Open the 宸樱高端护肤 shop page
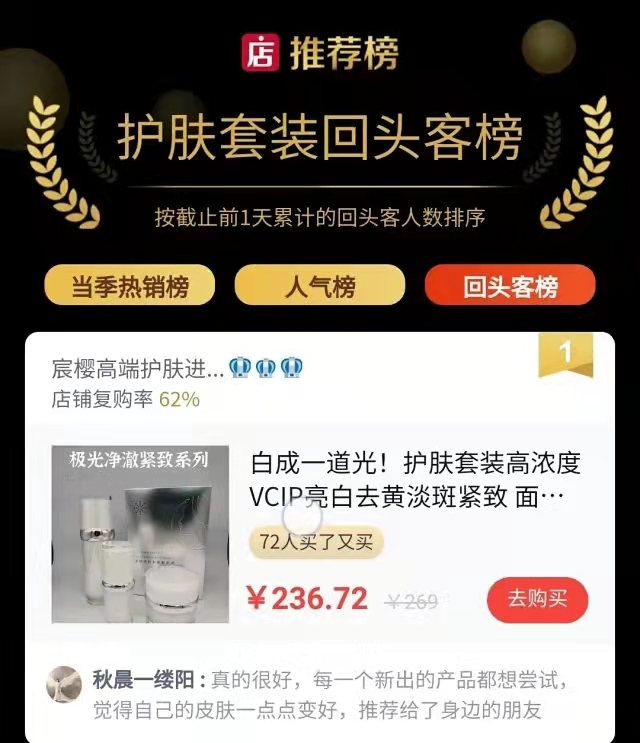 click(138, 368)
